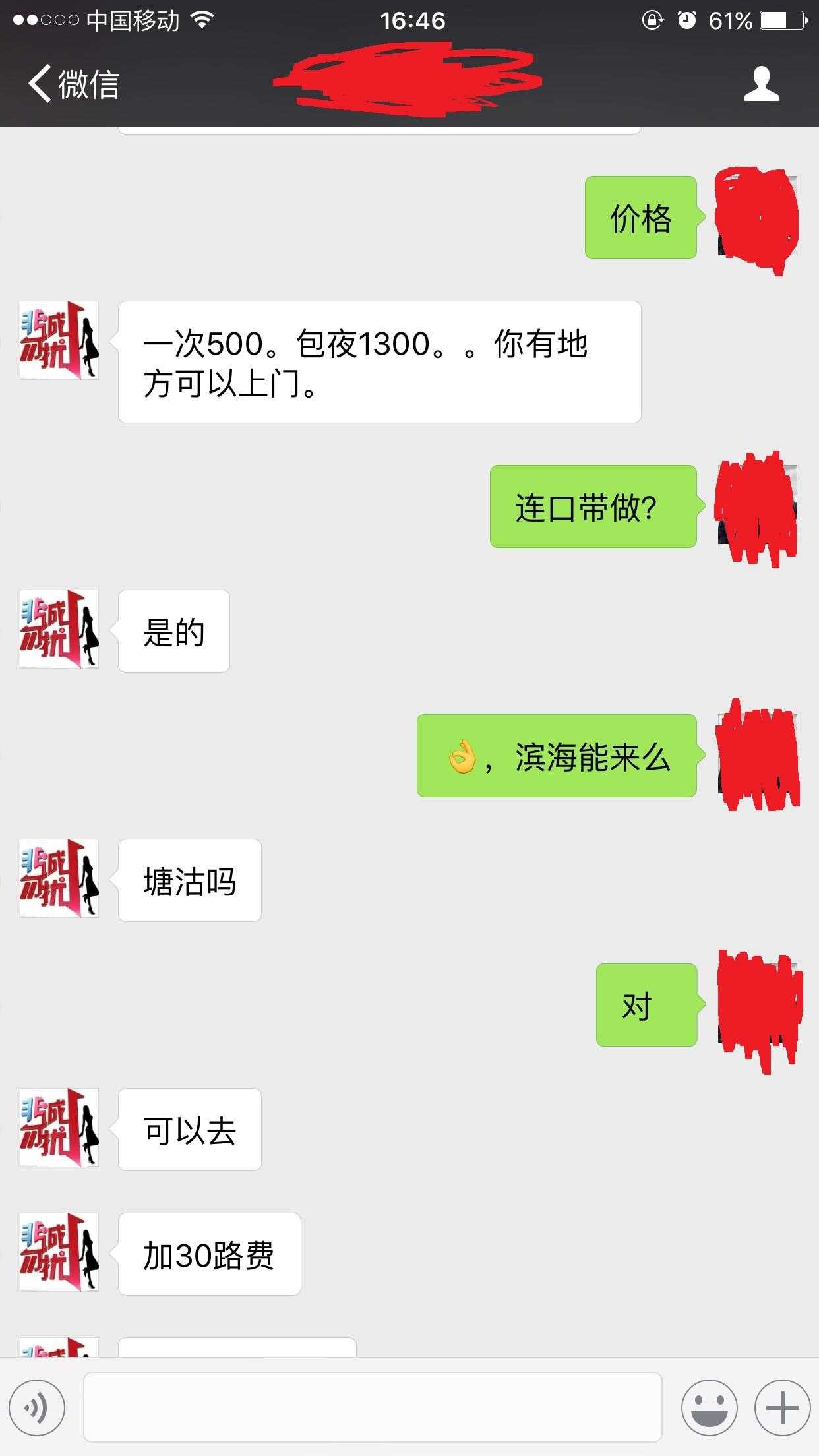Switch to voice message input
The height and width of the screenshot is (1456, 819).
pos(38,1407)
